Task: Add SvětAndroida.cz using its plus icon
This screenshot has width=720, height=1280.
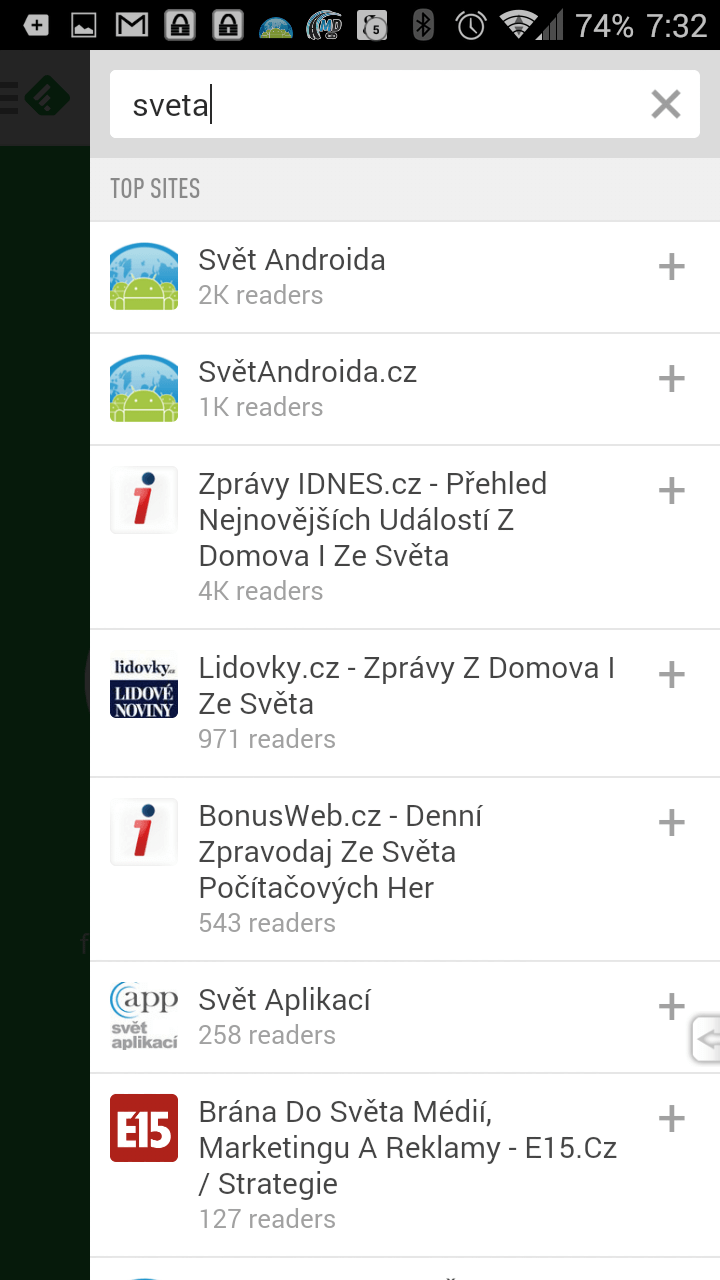Action: click(671, 379)
